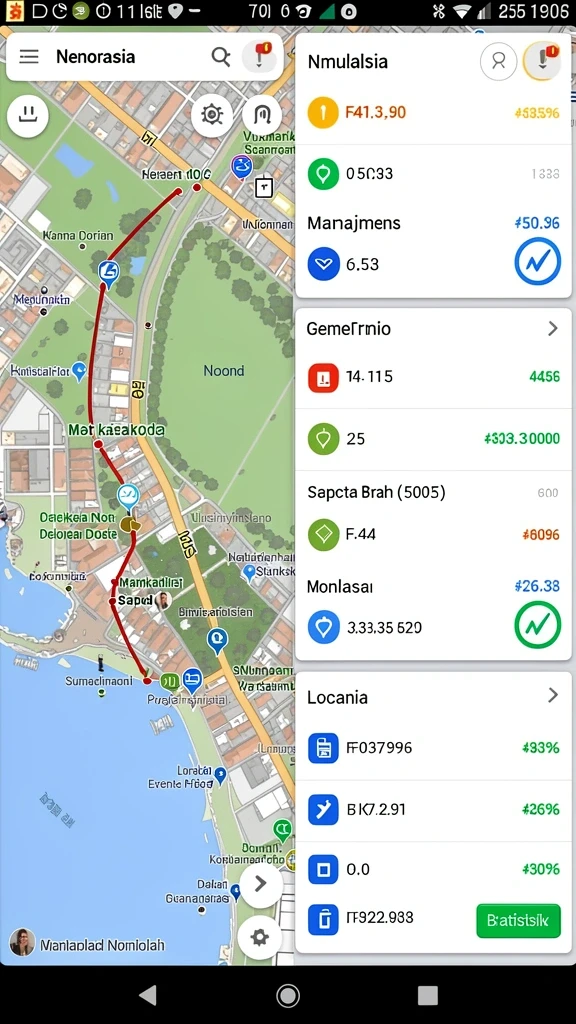Screen dimensions: 576x1024
Task: Open the 0.0 row in Locania
Action: 434,869
